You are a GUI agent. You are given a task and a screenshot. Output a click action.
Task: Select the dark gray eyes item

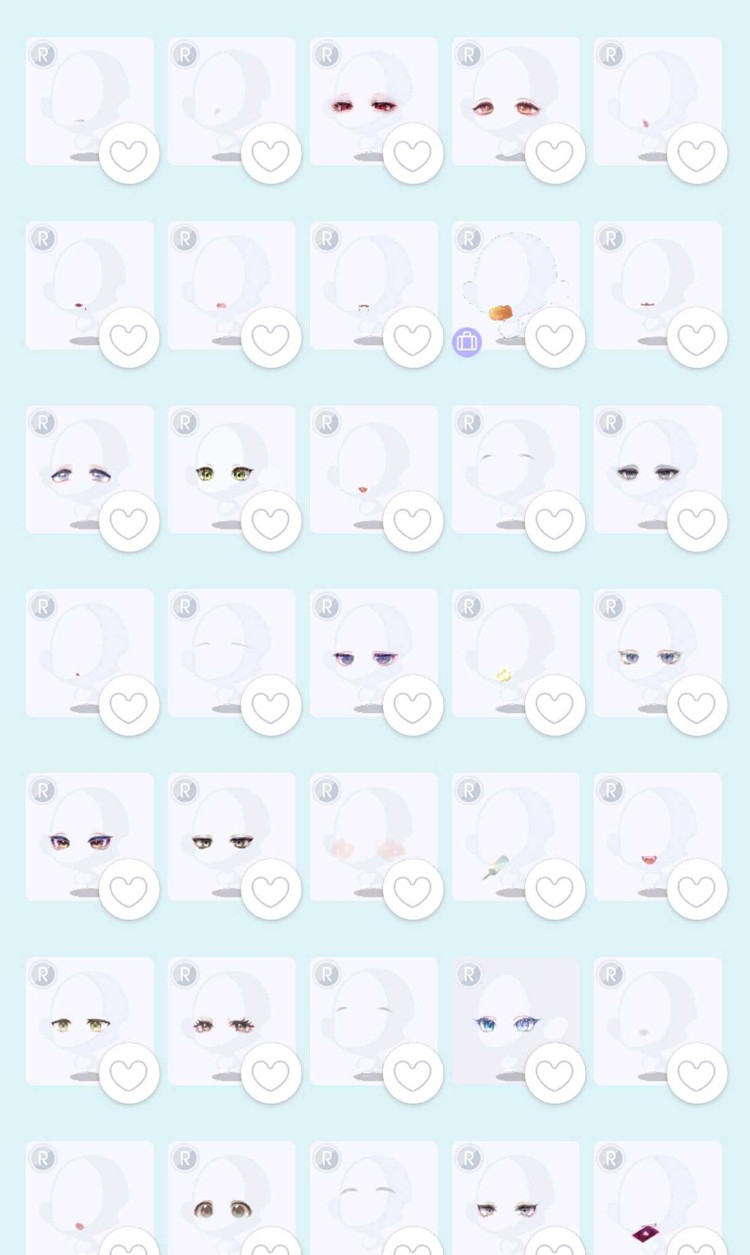click(x=656, y=468)
